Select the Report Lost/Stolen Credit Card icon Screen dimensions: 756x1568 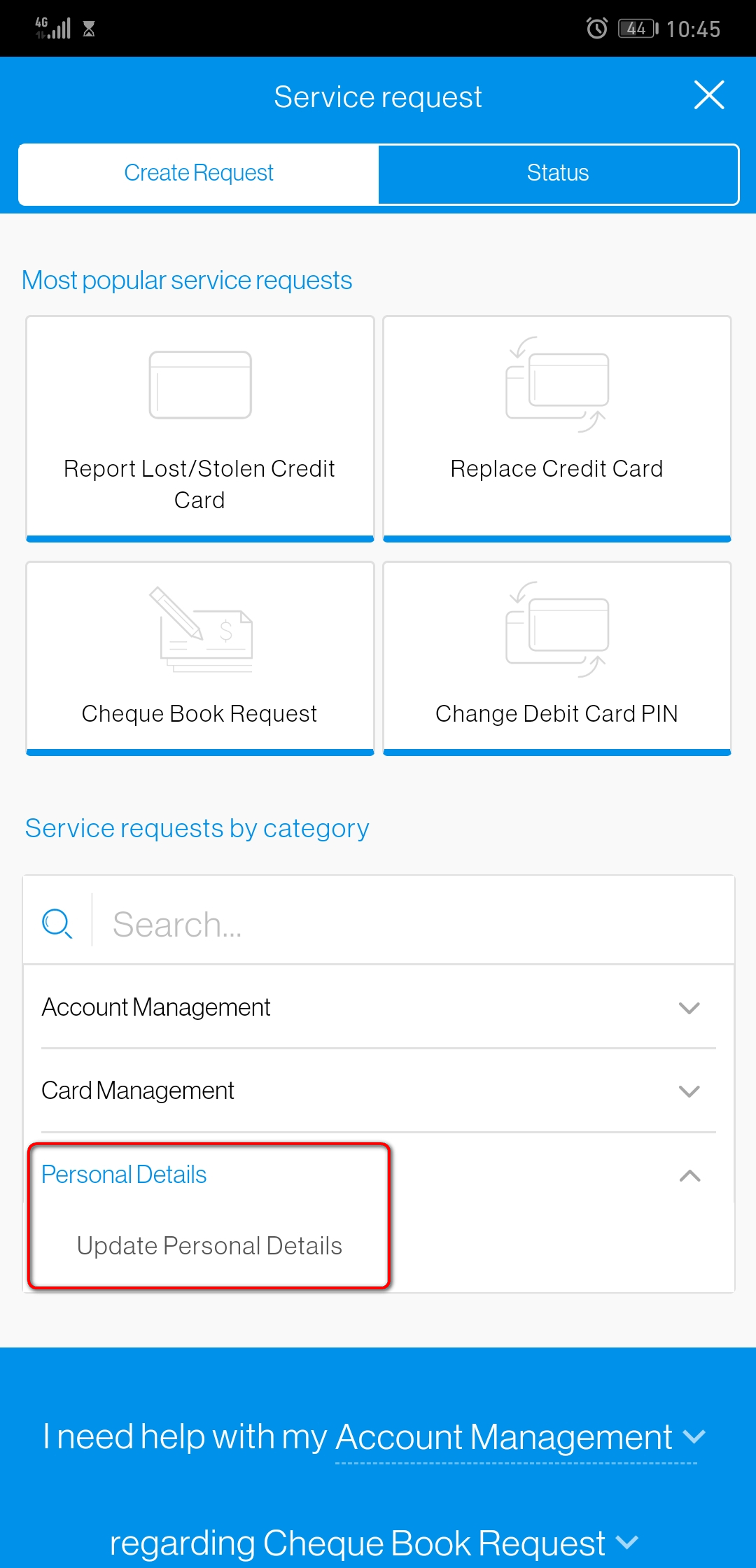199,384
